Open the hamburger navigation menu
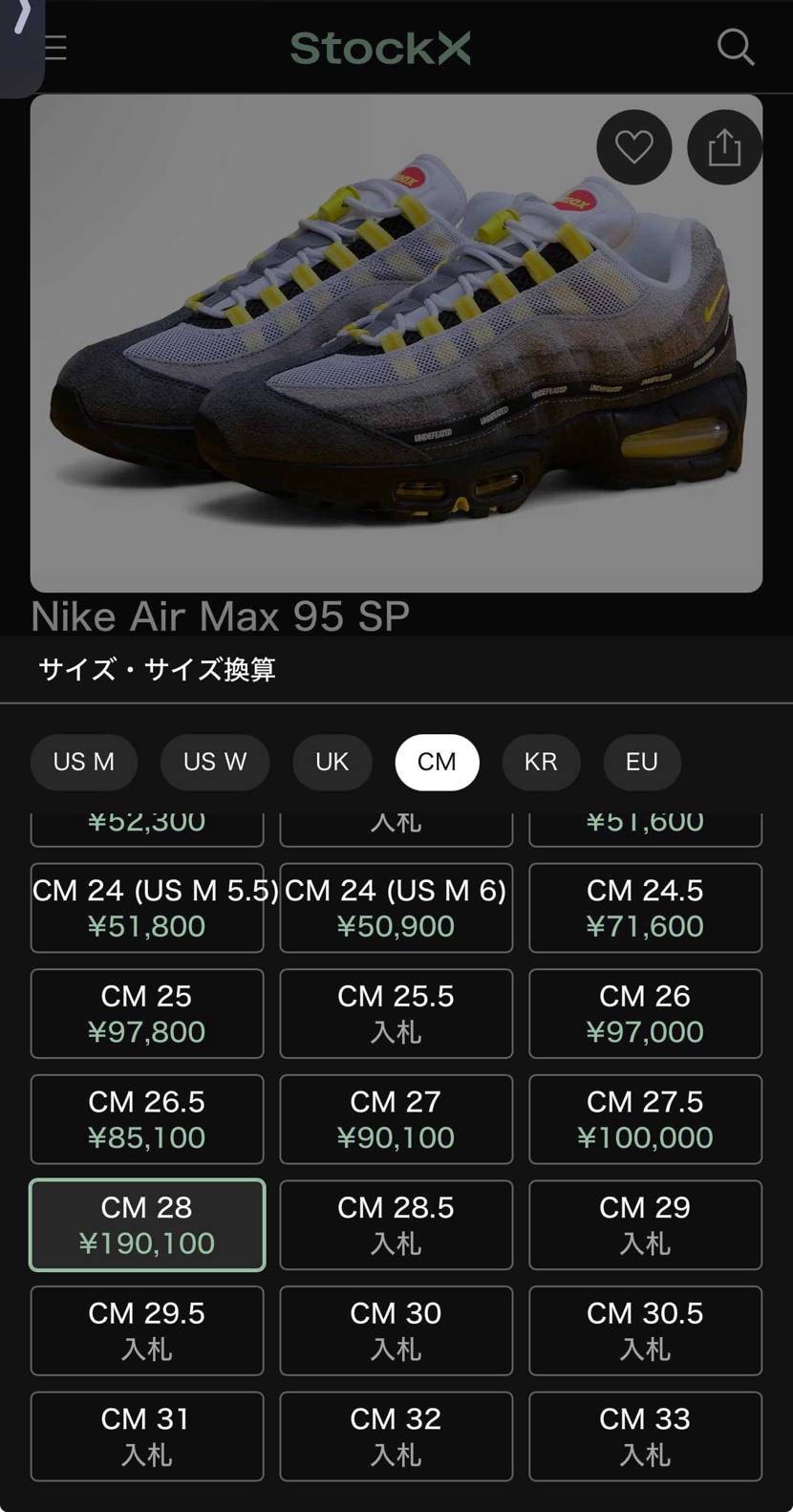This screenshot has height=1512, width=793. click(x=54, y=49)
